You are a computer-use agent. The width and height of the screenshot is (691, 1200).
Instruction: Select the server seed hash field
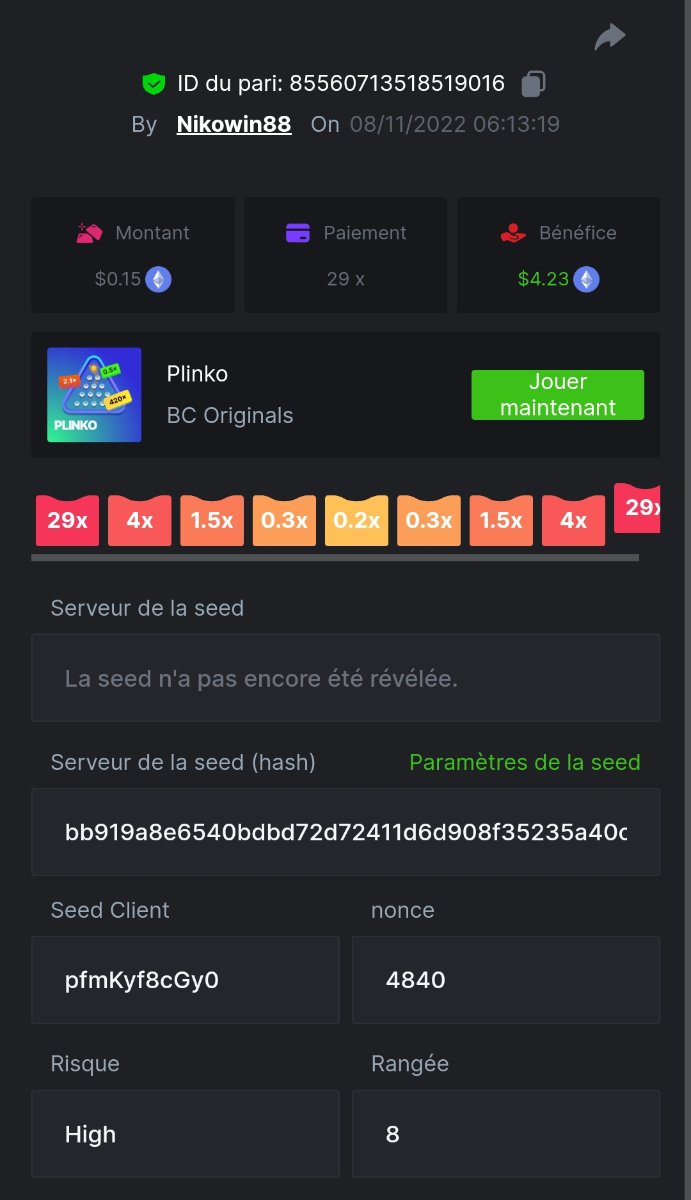345,832
